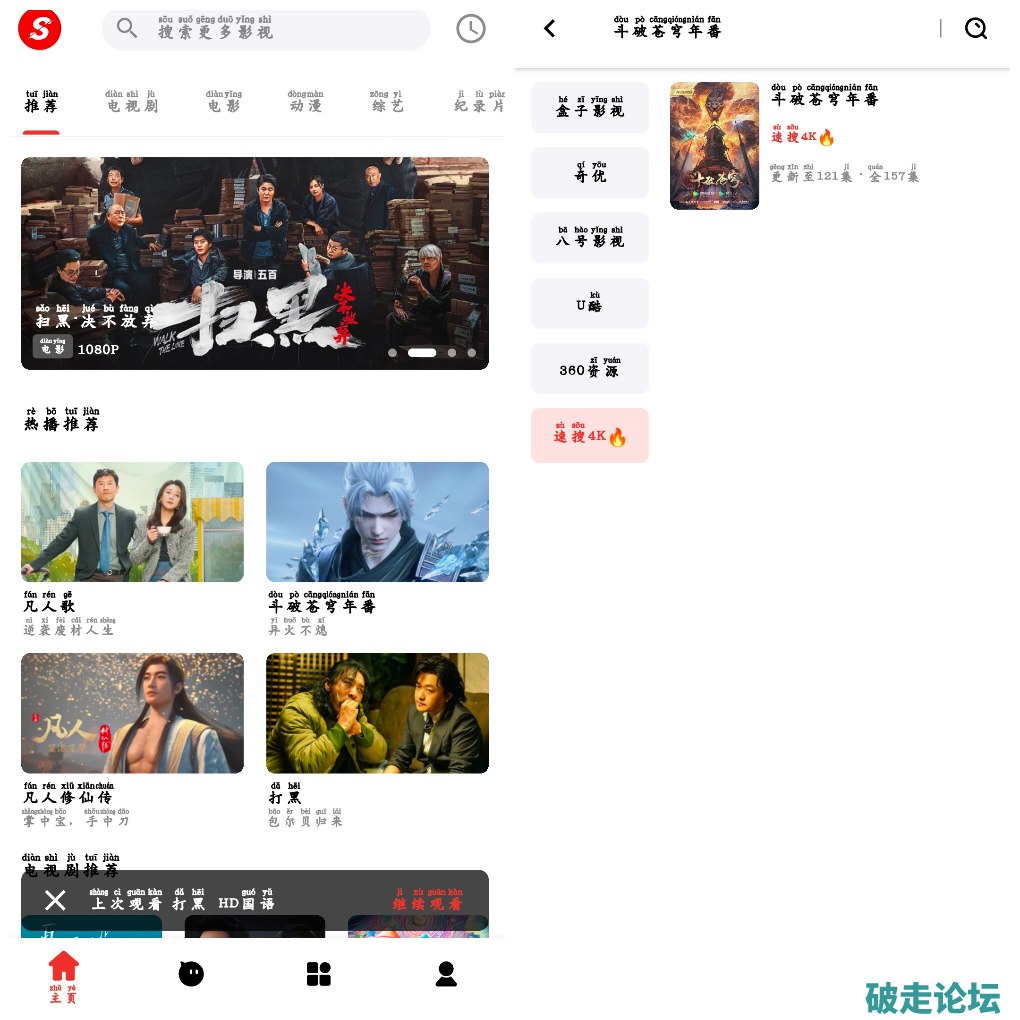This screenshot has height=1020, width=1020.
Task: Switch to the 电影 tab
Action: pos(224,102)
